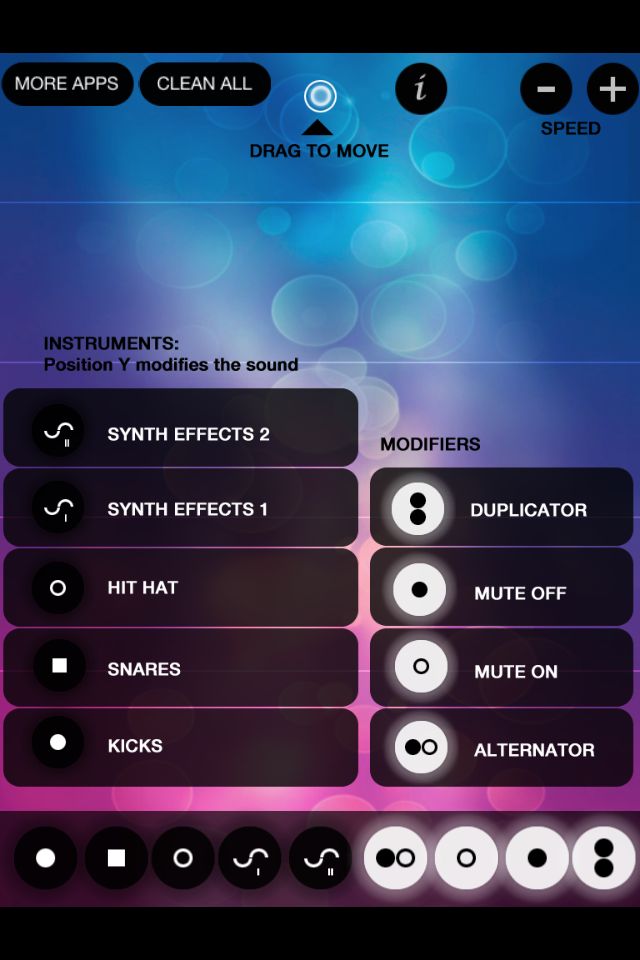Select Synth Effects 2 instrument
The image size is (640, 960).
181,428
